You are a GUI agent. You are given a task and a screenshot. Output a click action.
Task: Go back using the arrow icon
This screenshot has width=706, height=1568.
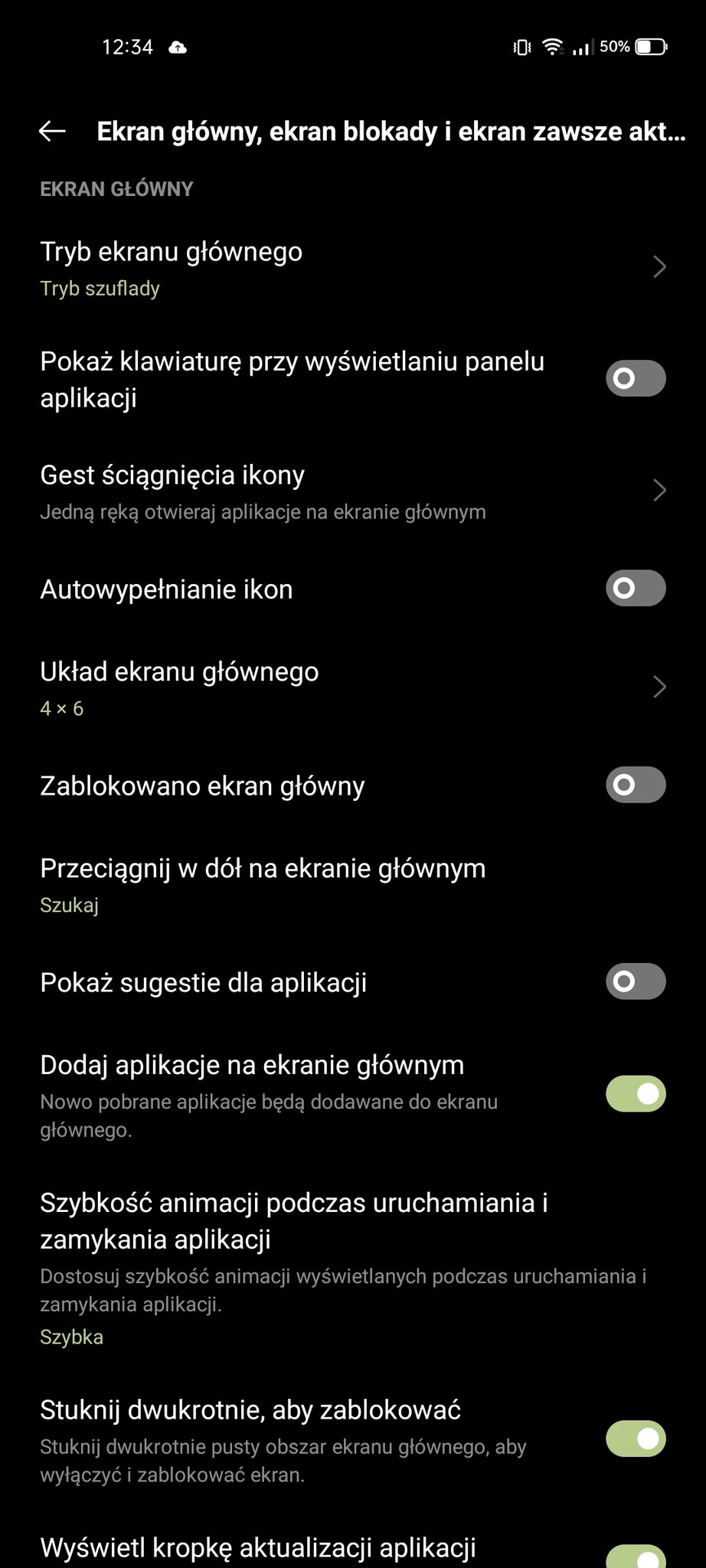pyautogui.click(x=52, y=132)
